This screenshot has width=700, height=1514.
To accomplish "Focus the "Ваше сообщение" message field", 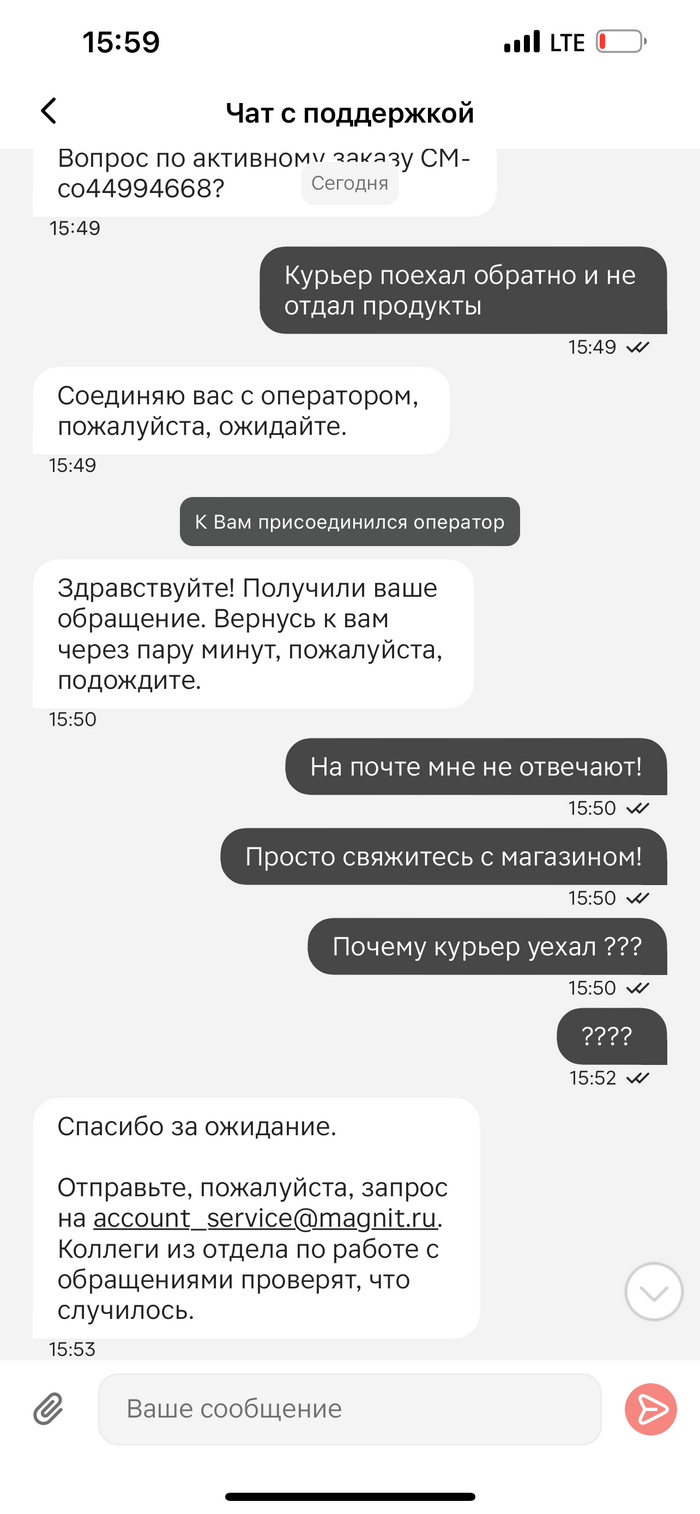I will [349, 1409].
